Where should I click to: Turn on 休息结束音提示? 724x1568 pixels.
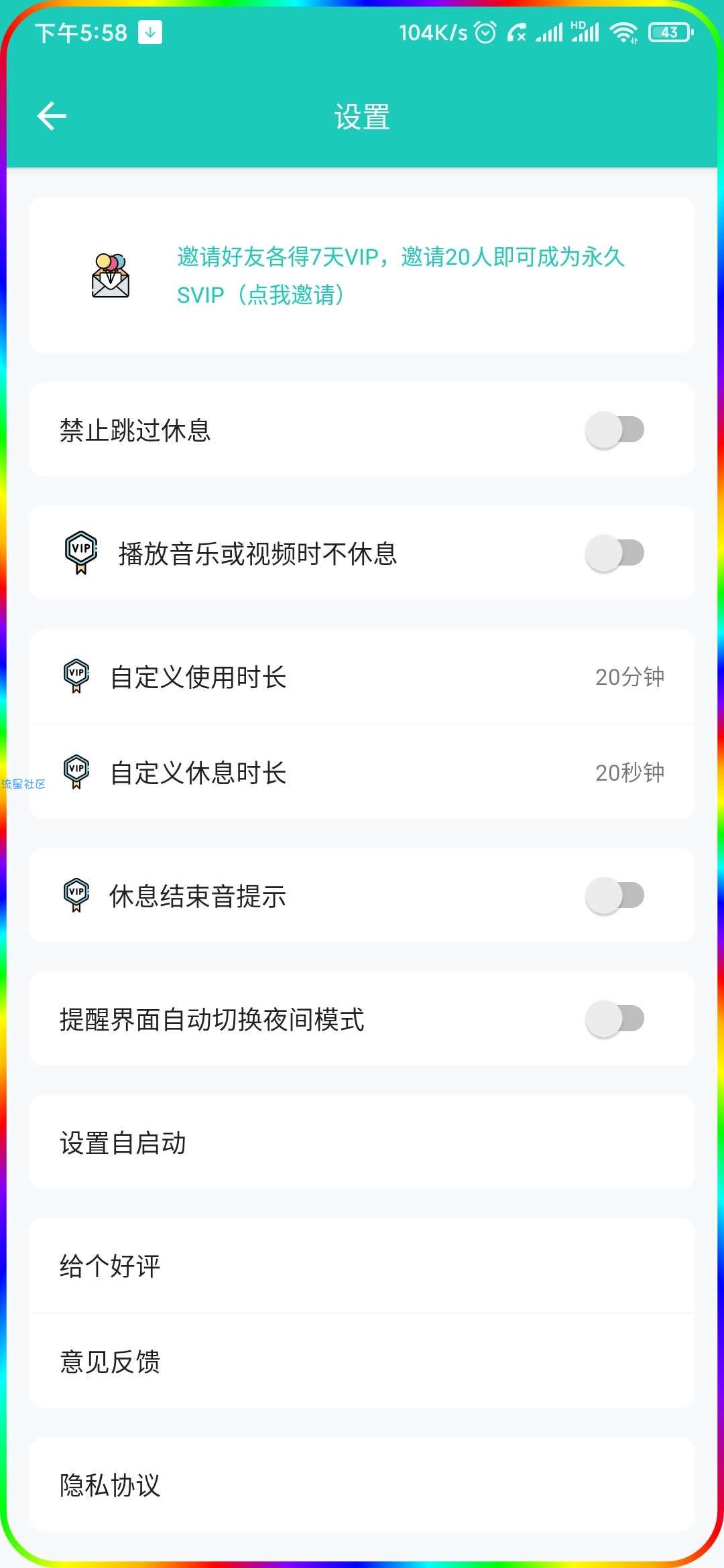615,895
